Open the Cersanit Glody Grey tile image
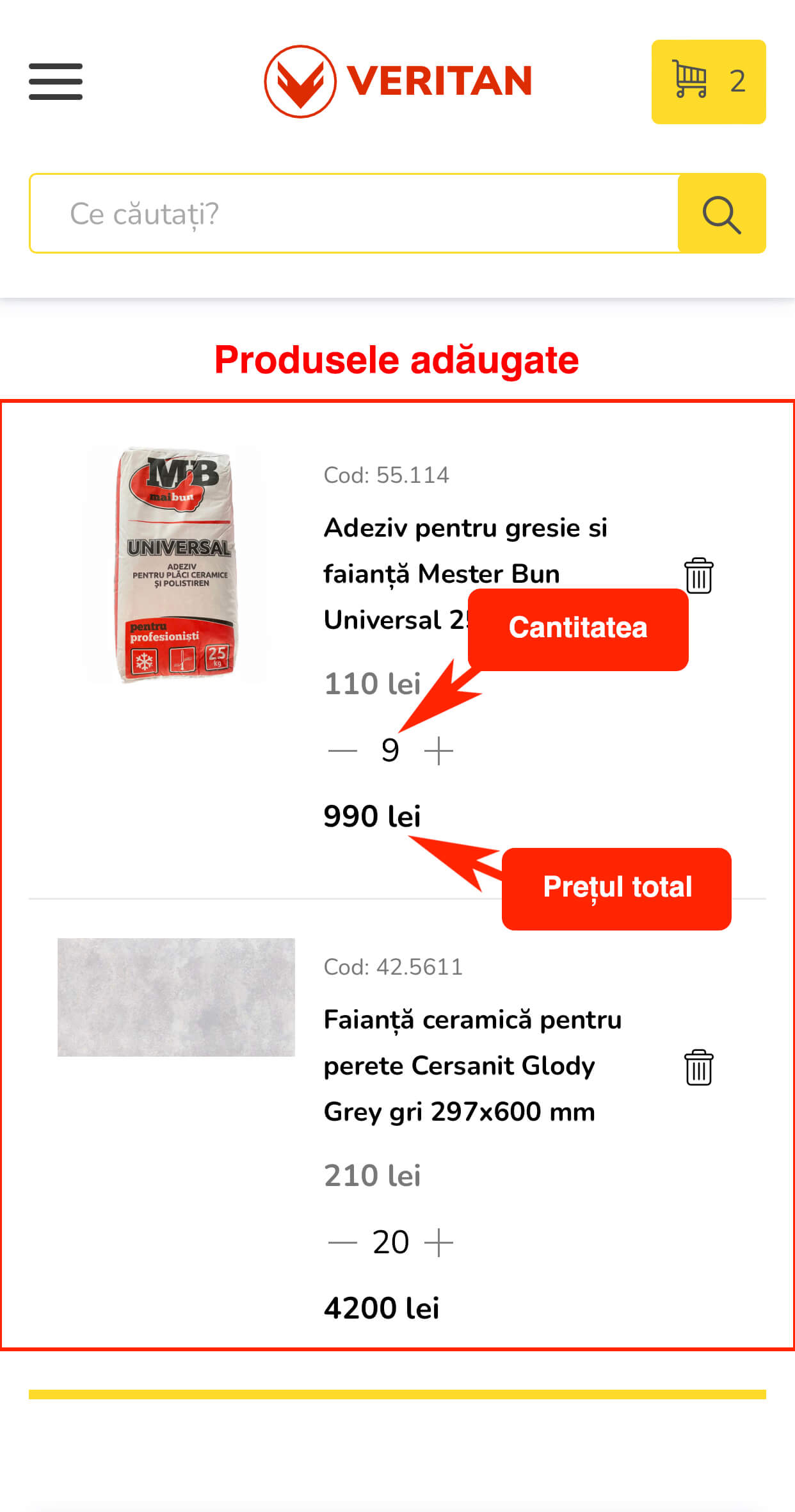The width and height of the screenshot is (795, 1512). point(176,997)
